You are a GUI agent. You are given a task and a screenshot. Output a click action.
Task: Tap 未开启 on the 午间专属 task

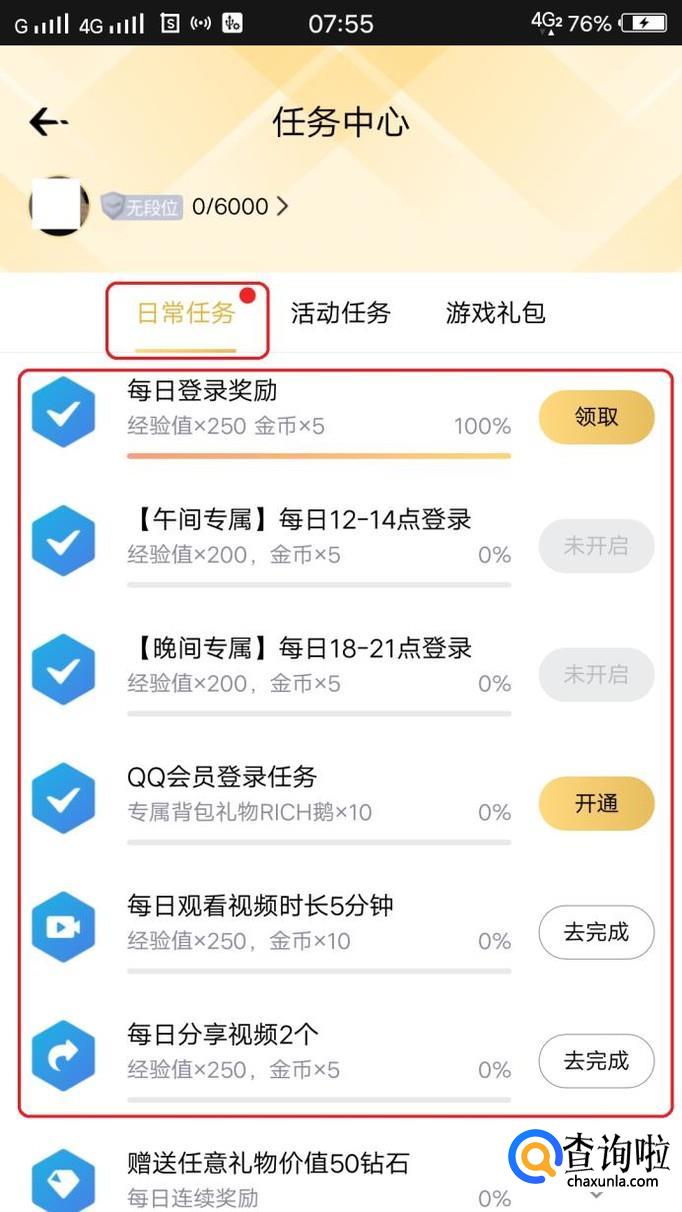click(596, 546)
